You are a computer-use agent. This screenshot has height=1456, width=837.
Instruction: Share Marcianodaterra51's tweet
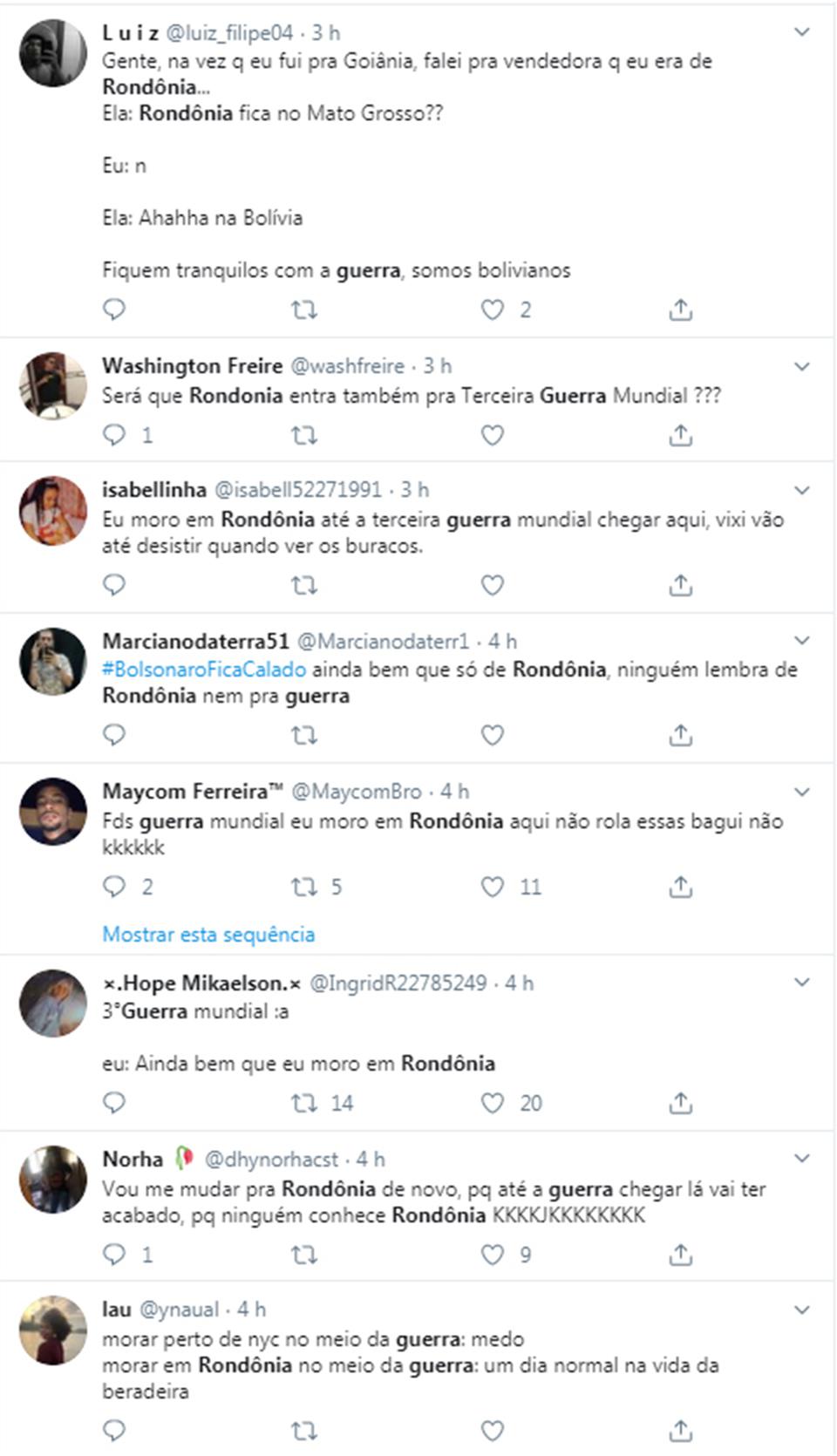click(680, 735)
